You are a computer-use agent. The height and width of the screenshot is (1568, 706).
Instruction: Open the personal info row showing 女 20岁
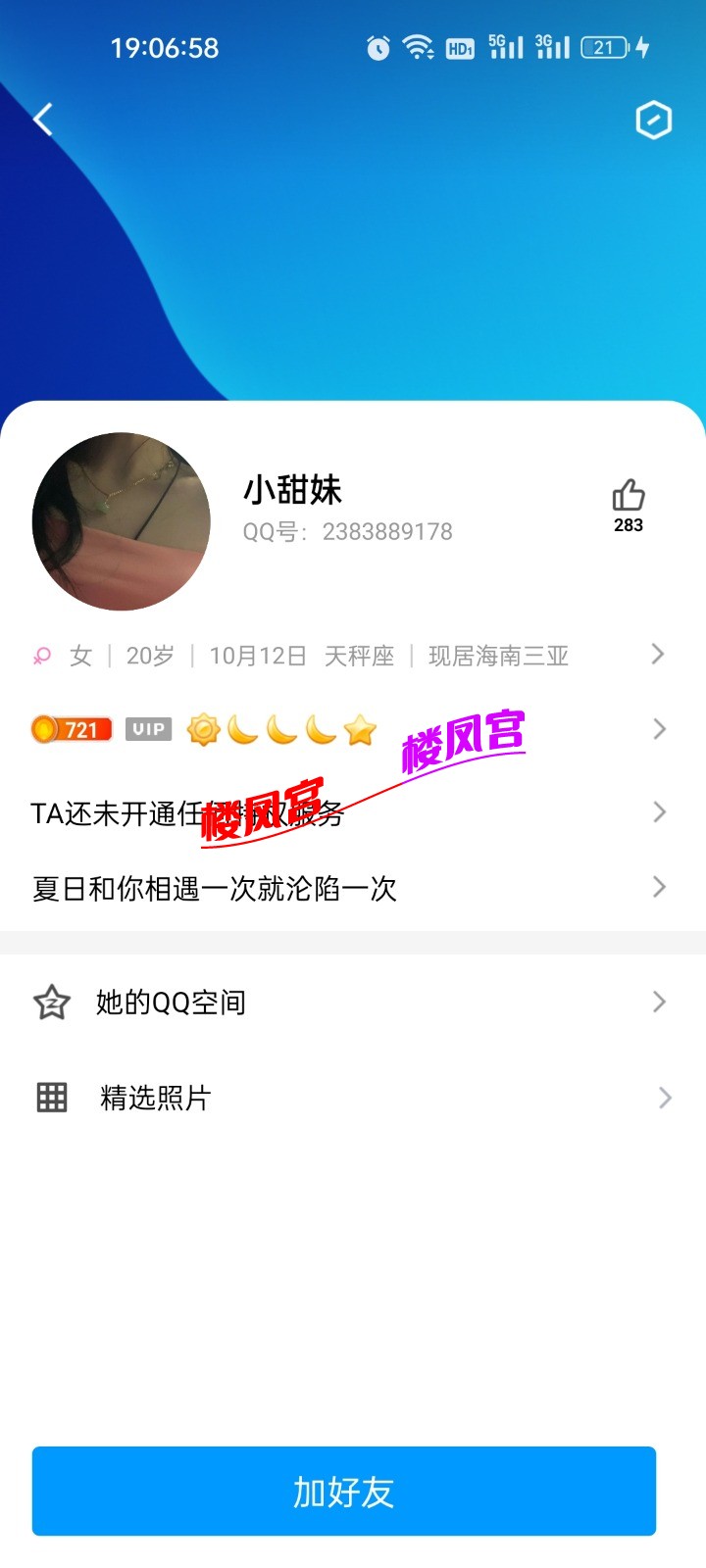point(348,656)
